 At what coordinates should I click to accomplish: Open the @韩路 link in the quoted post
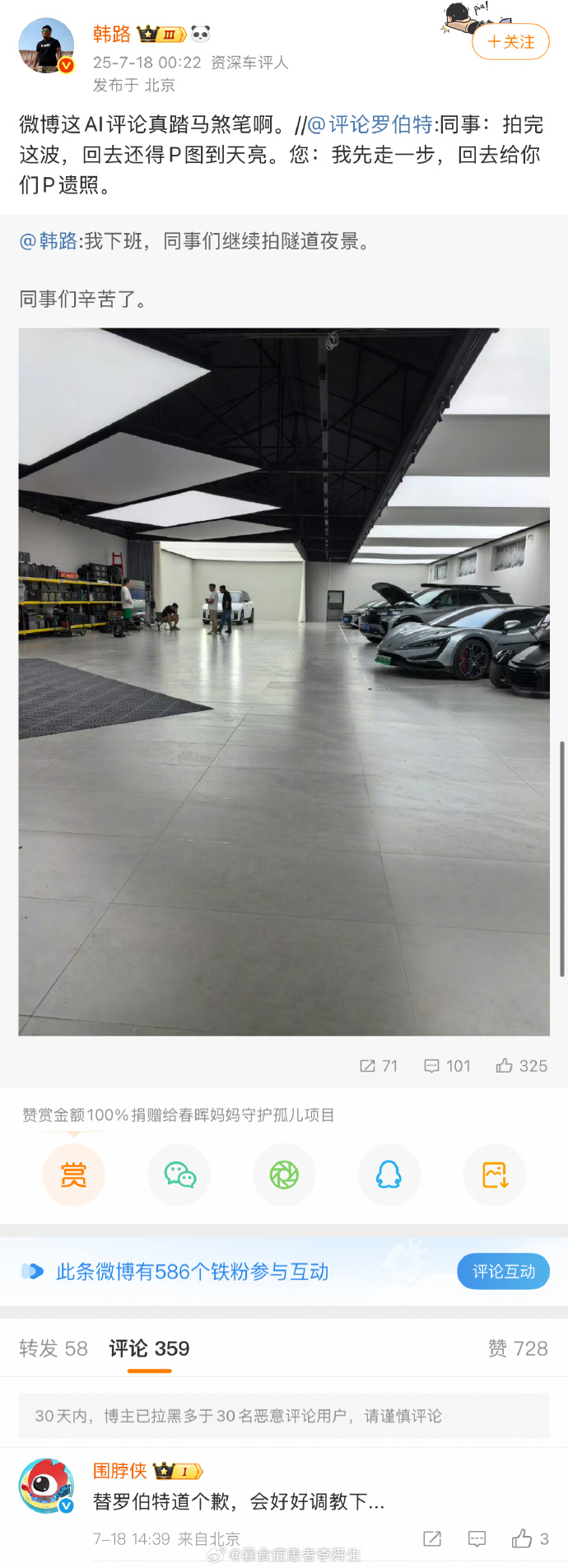(48, 241)
